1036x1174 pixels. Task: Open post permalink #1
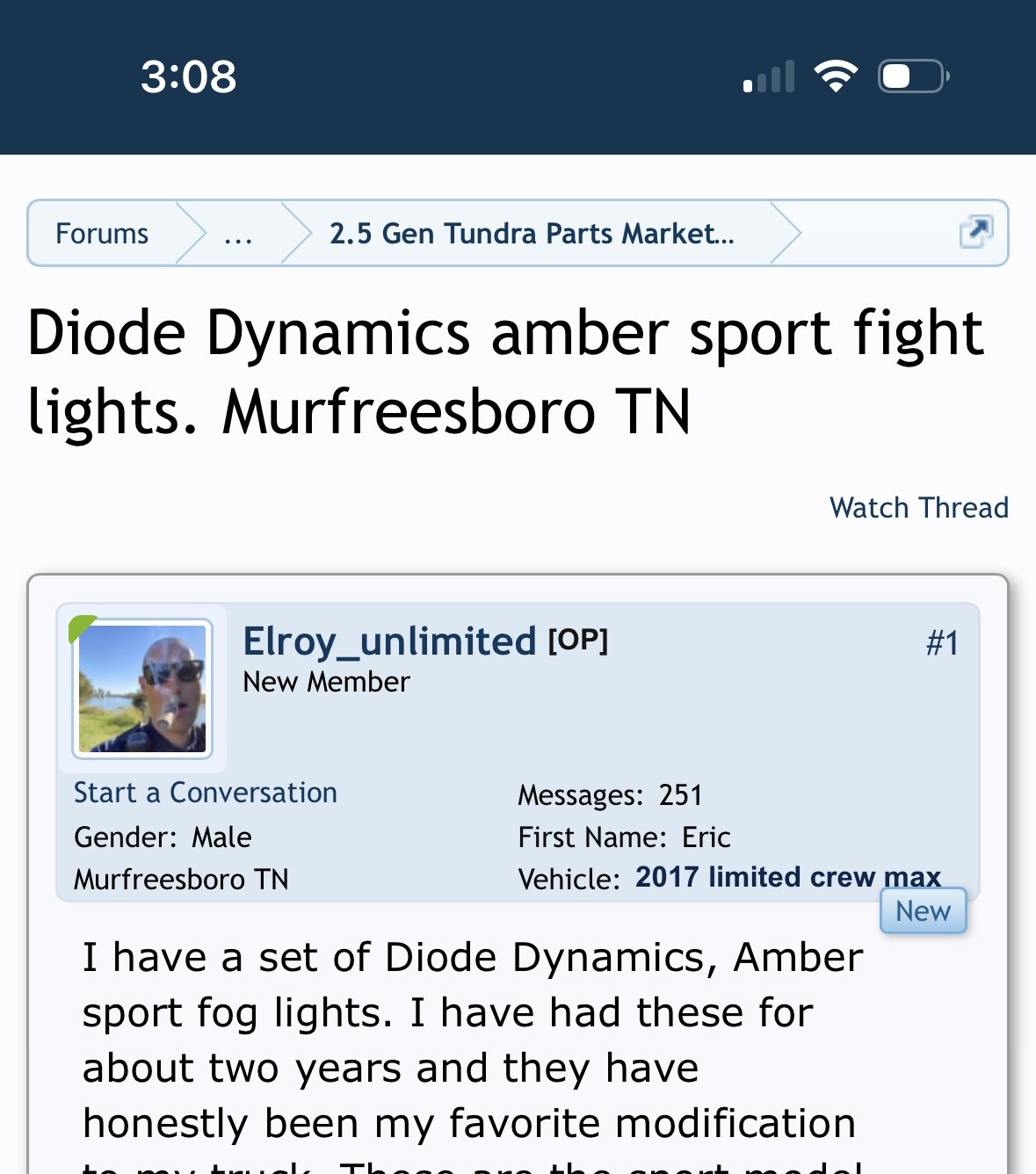tap(942, 643)
